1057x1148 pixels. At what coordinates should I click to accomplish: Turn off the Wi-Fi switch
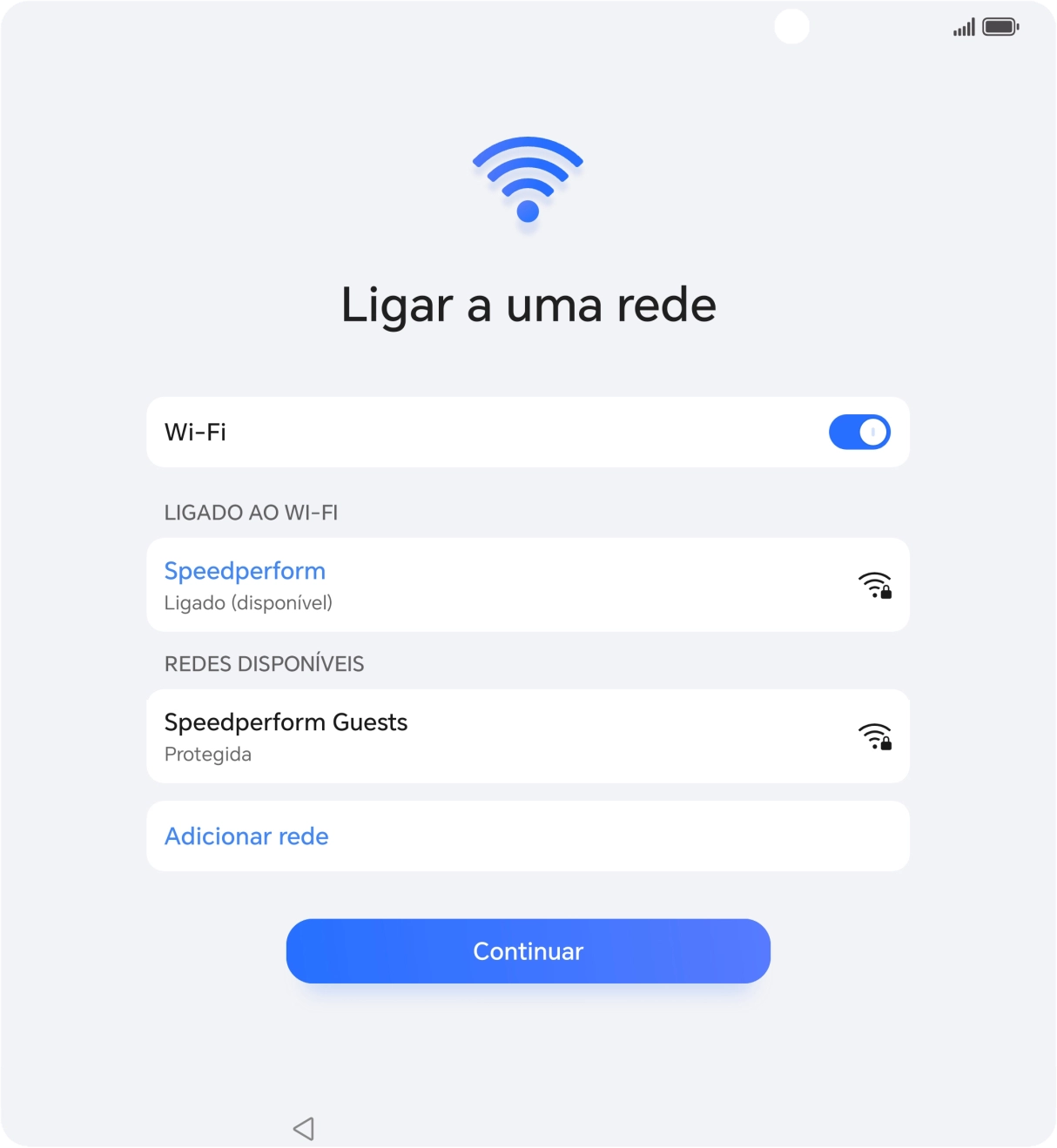point(858,433)
